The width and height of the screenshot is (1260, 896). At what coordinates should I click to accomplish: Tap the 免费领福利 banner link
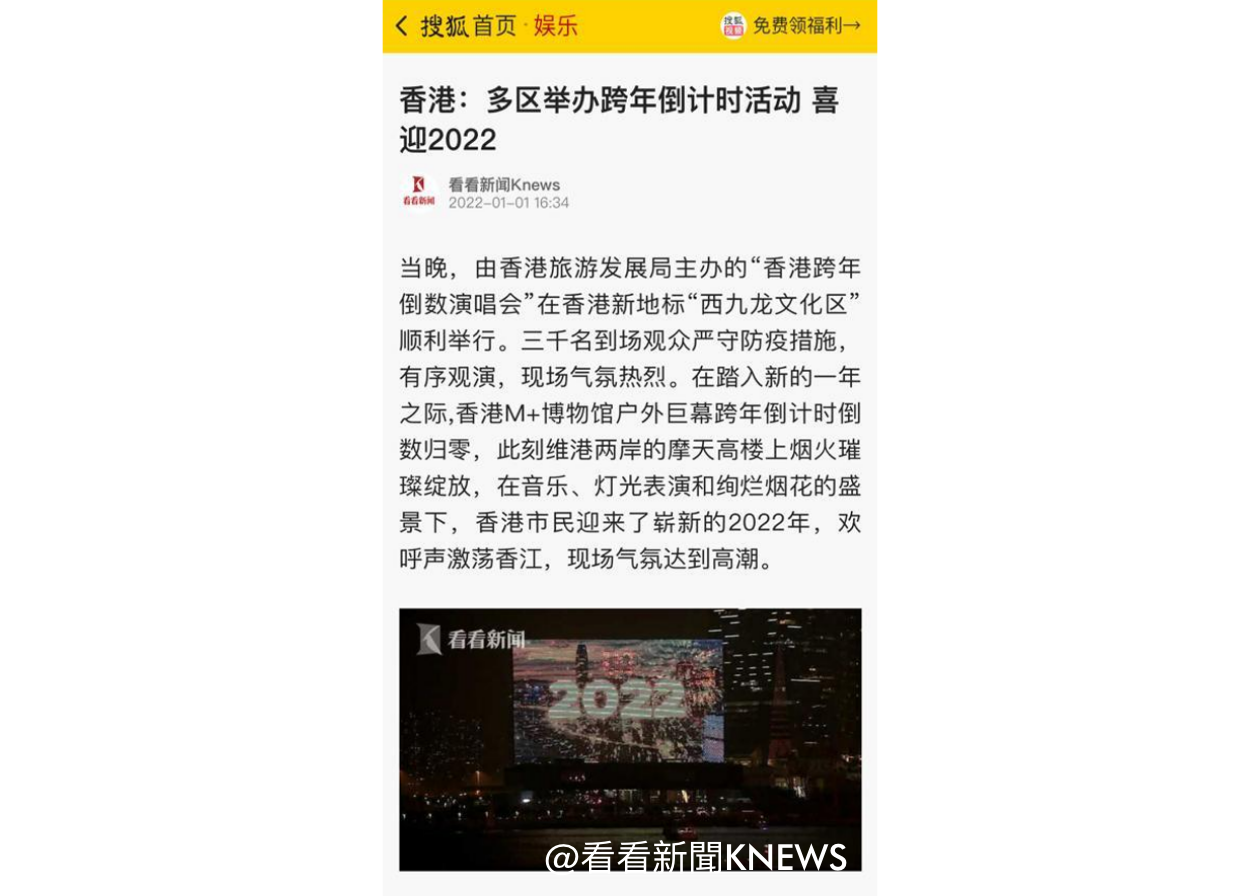[x=805, y=26]
